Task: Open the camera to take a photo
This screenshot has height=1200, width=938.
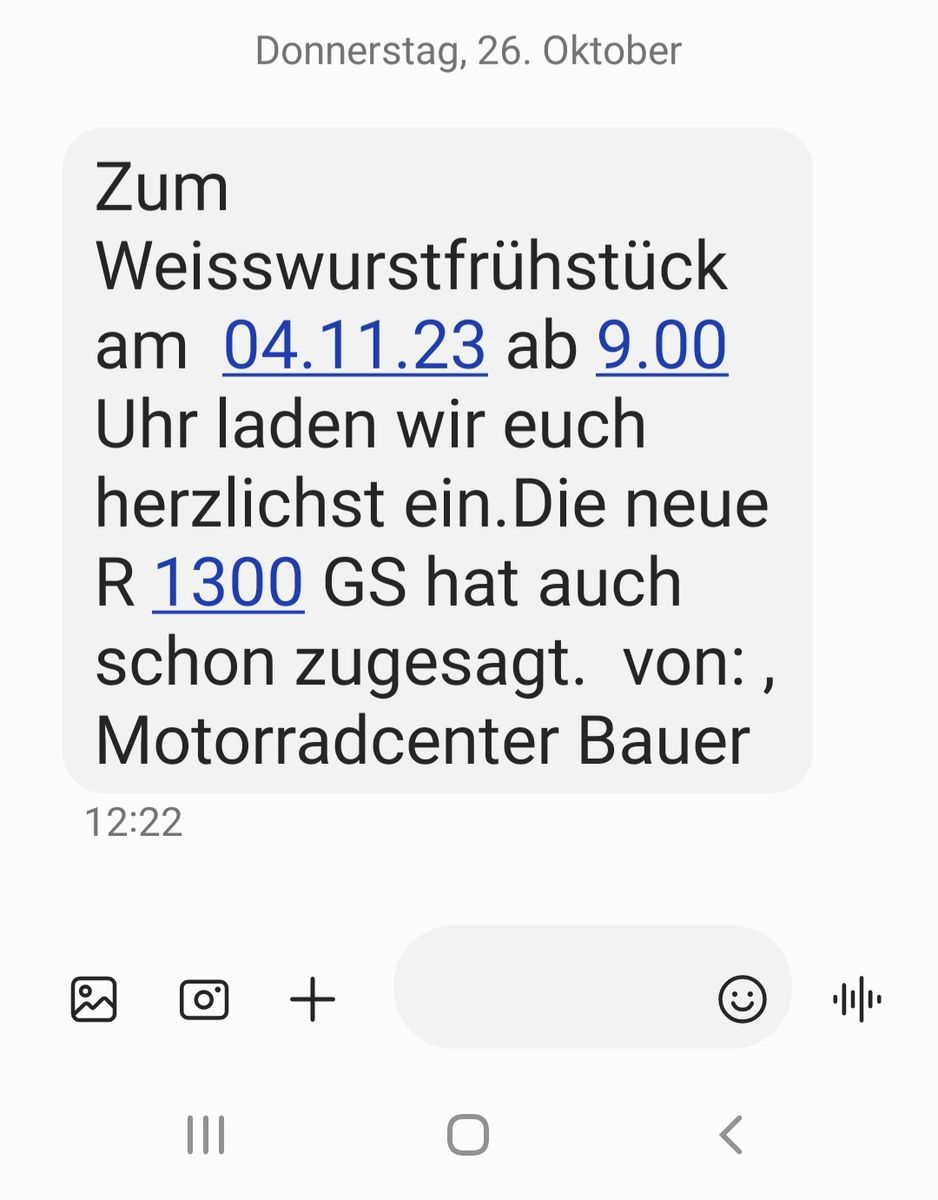Action: pos(204,999)
